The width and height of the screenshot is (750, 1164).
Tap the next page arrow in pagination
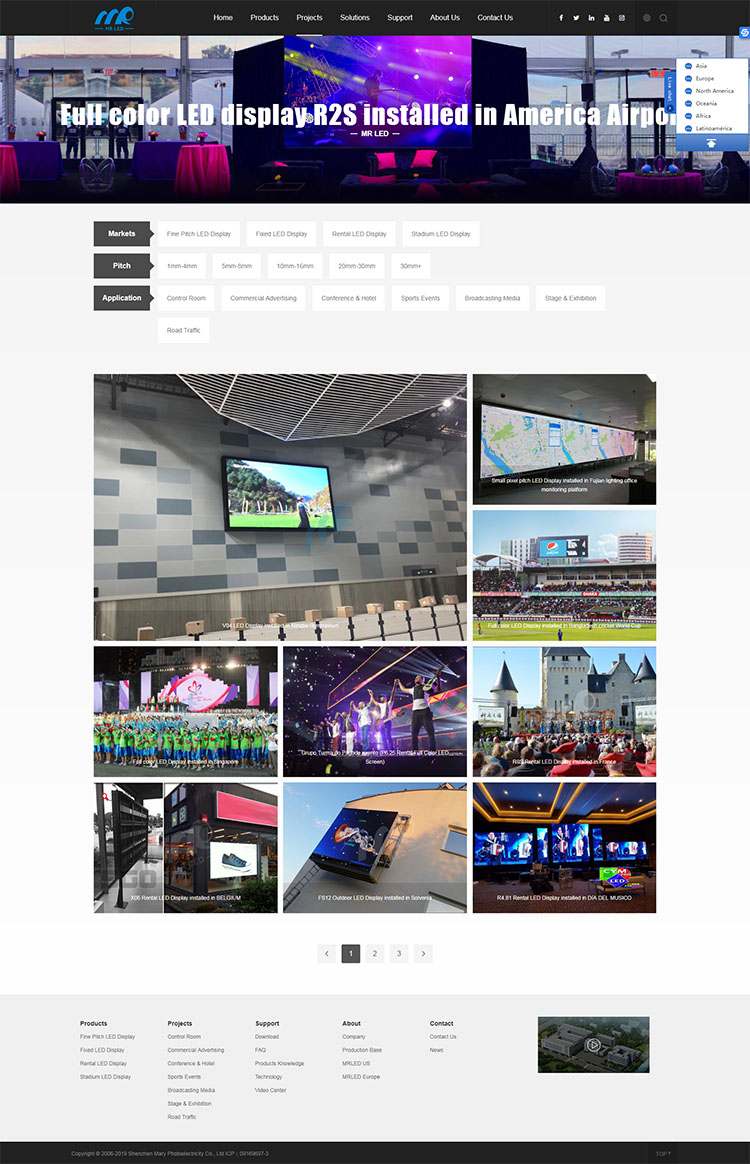click(423, 954)
